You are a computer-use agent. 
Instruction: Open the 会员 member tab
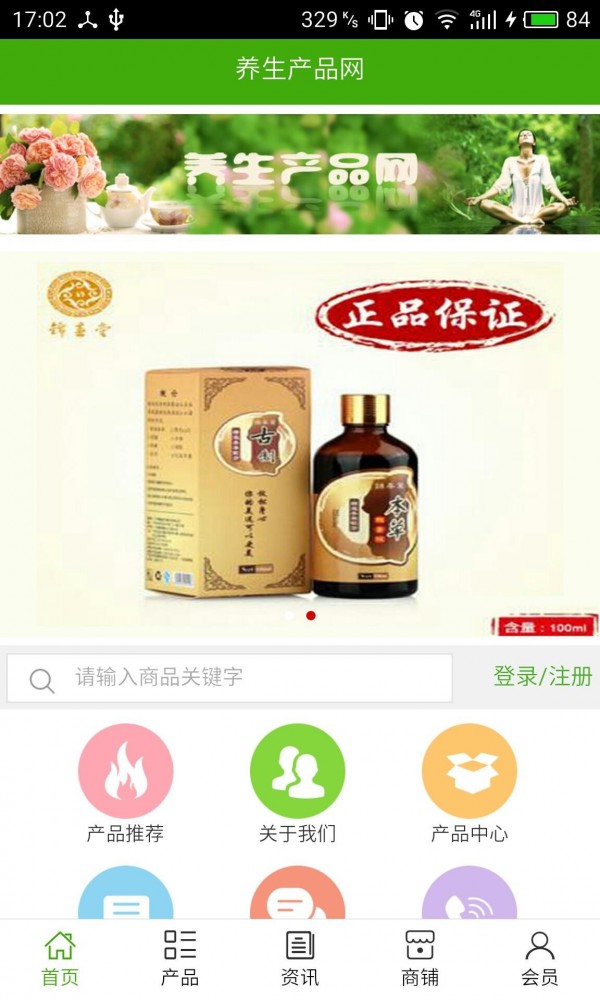point(540,958)
